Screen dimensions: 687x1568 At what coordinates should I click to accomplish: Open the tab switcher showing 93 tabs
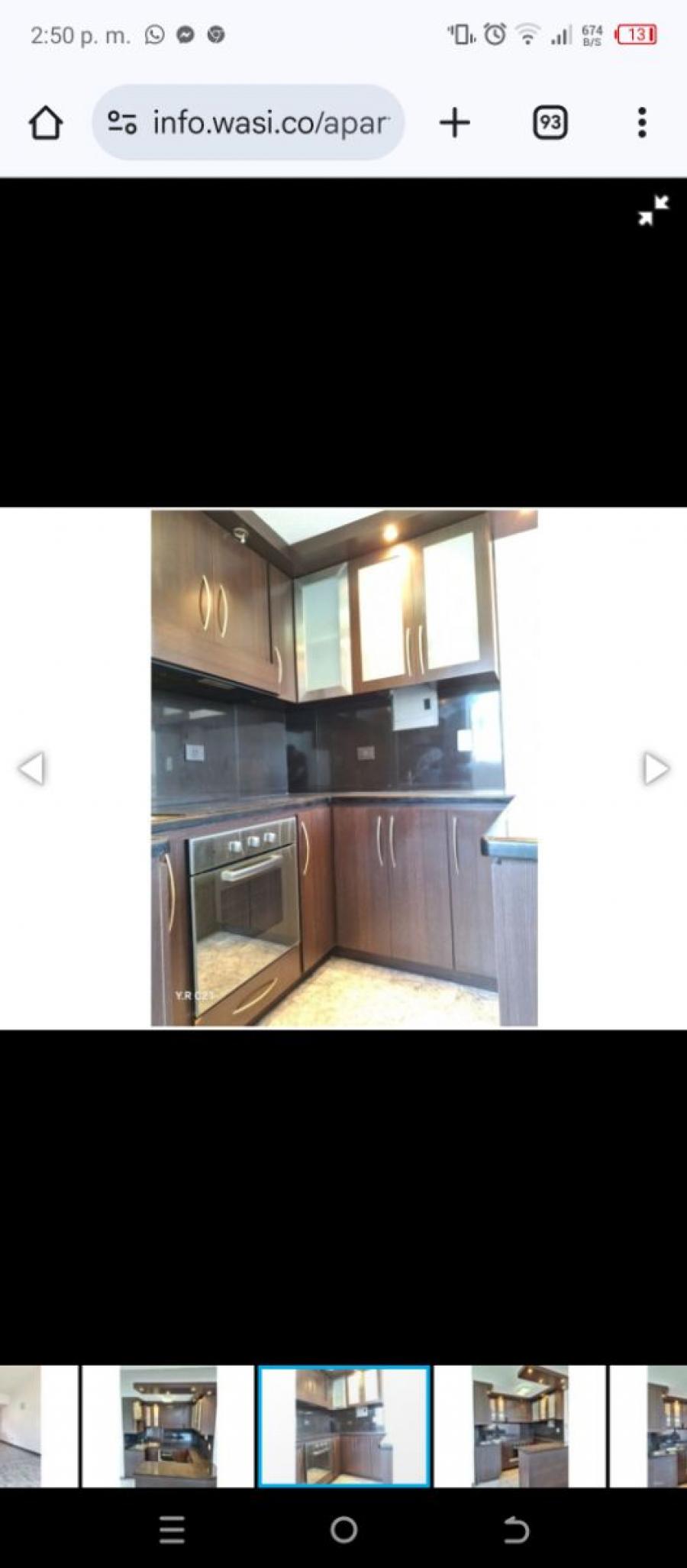550,123
